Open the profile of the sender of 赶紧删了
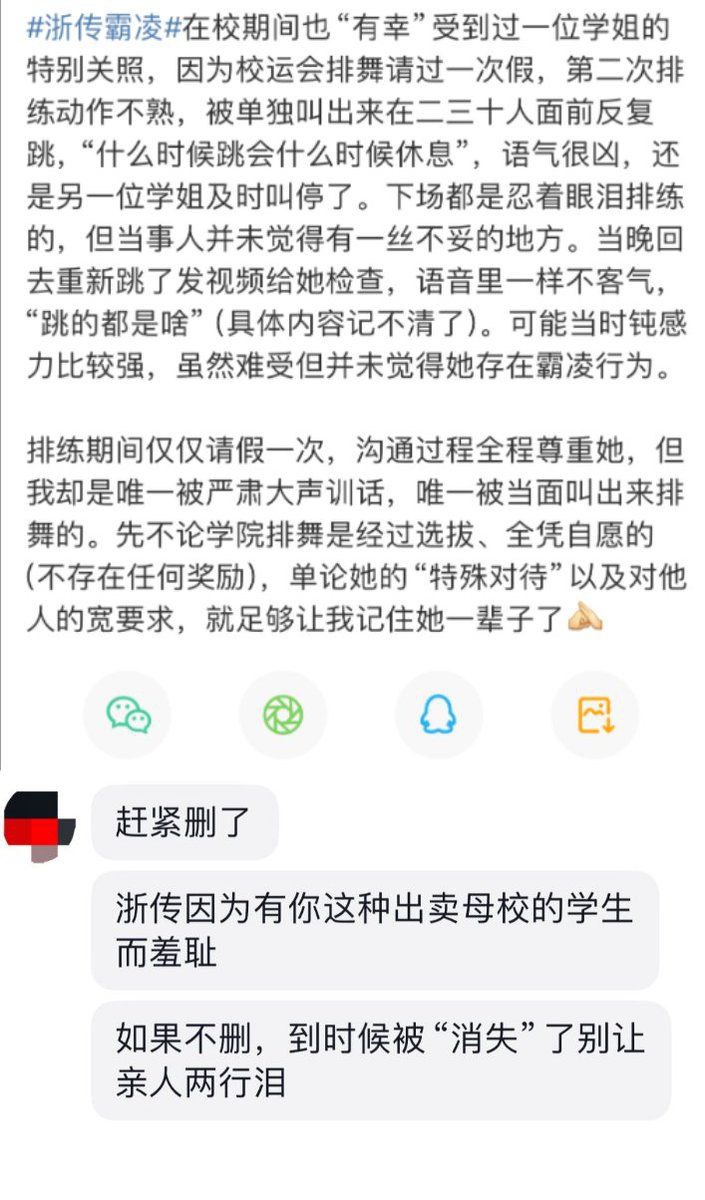 coord(40,824)
